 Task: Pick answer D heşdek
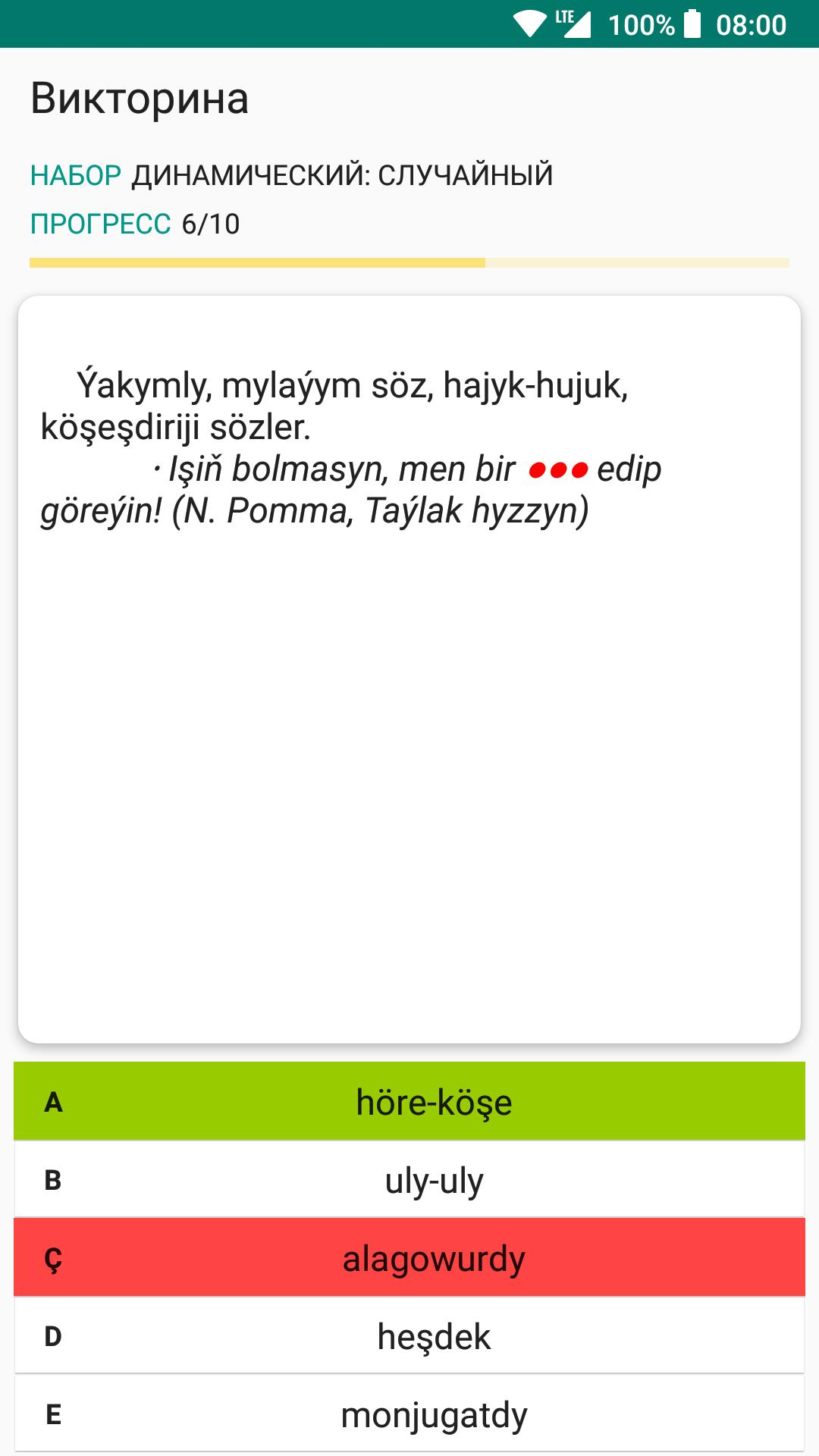click(409, 1335)
